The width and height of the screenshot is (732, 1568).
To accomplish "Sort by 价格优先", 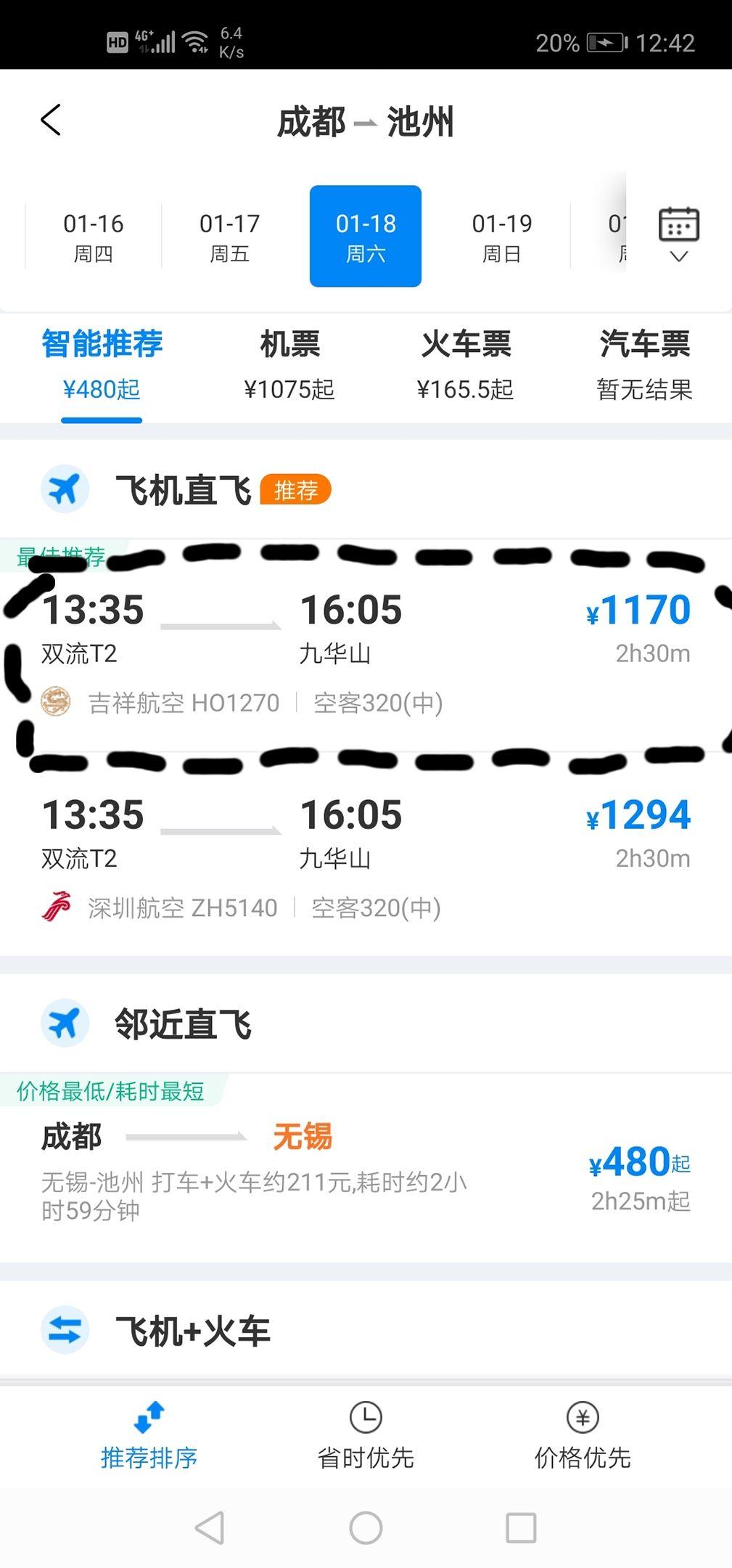I will pos(583,1437).
